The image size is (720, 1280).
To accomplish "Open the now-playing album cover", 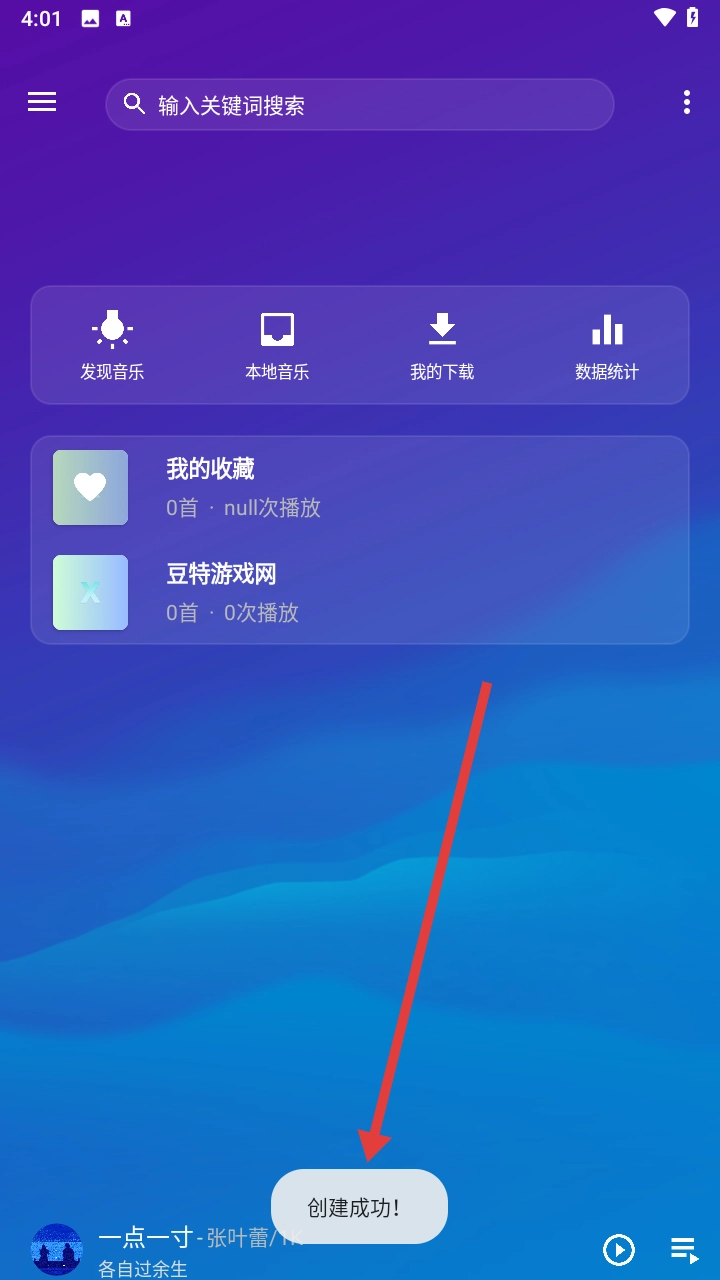I will pyautogui.click(x=57, y=1249).
